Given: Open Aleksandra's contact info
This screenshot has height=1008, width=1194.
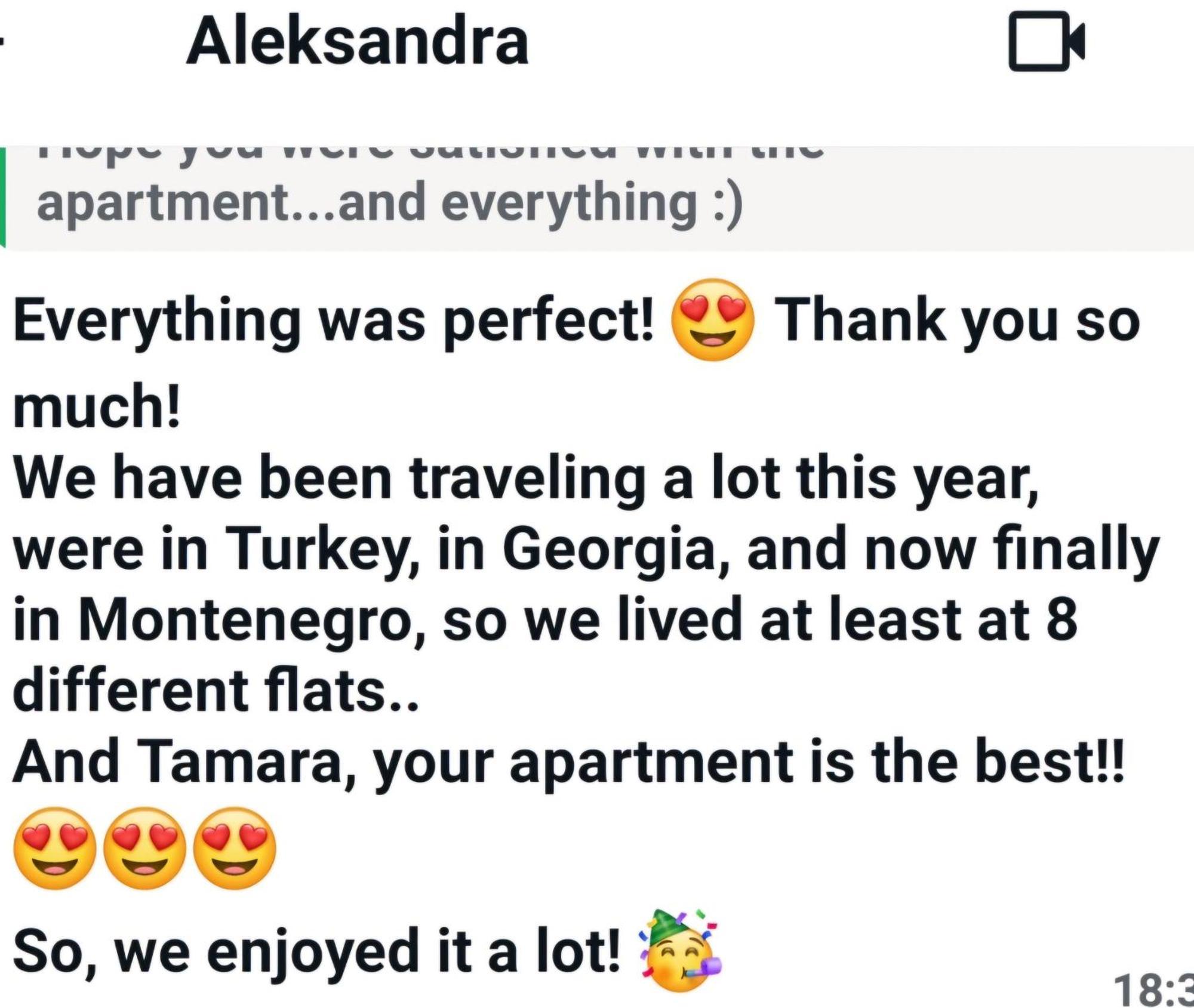Looking at the screenshot, I should point(357,42).
